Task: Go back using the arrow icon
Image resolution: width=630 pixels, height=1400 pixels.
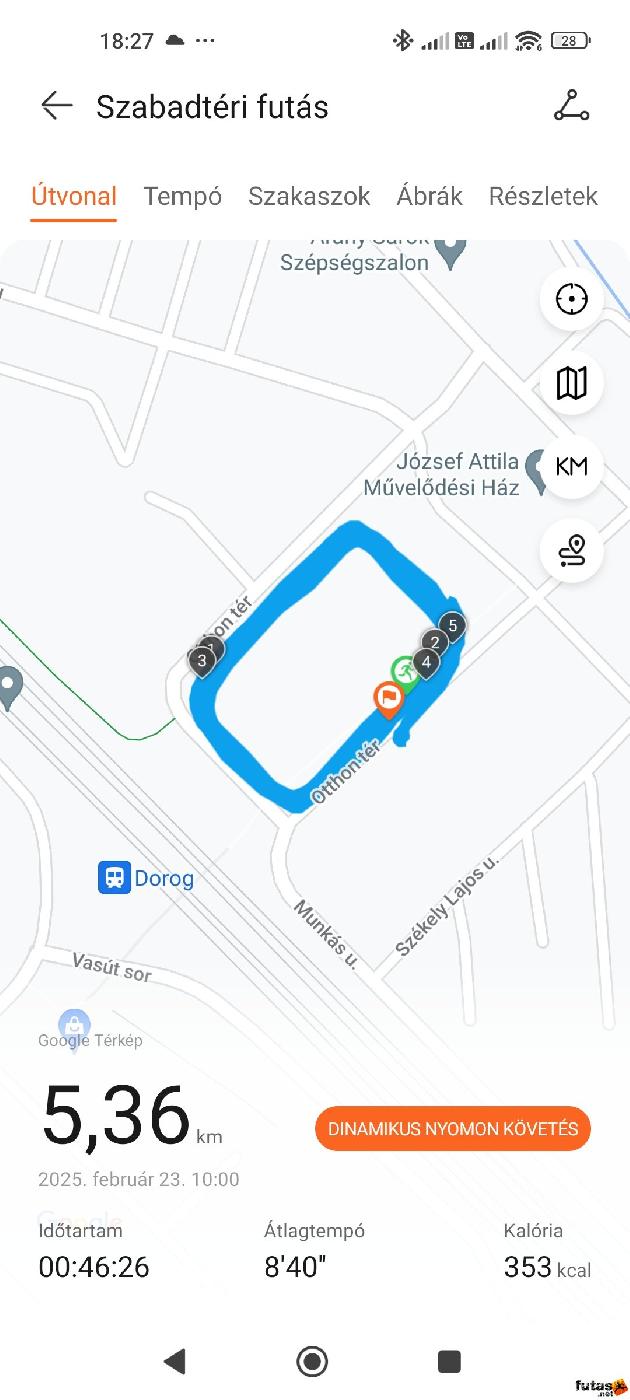Action: pos(57,106)
